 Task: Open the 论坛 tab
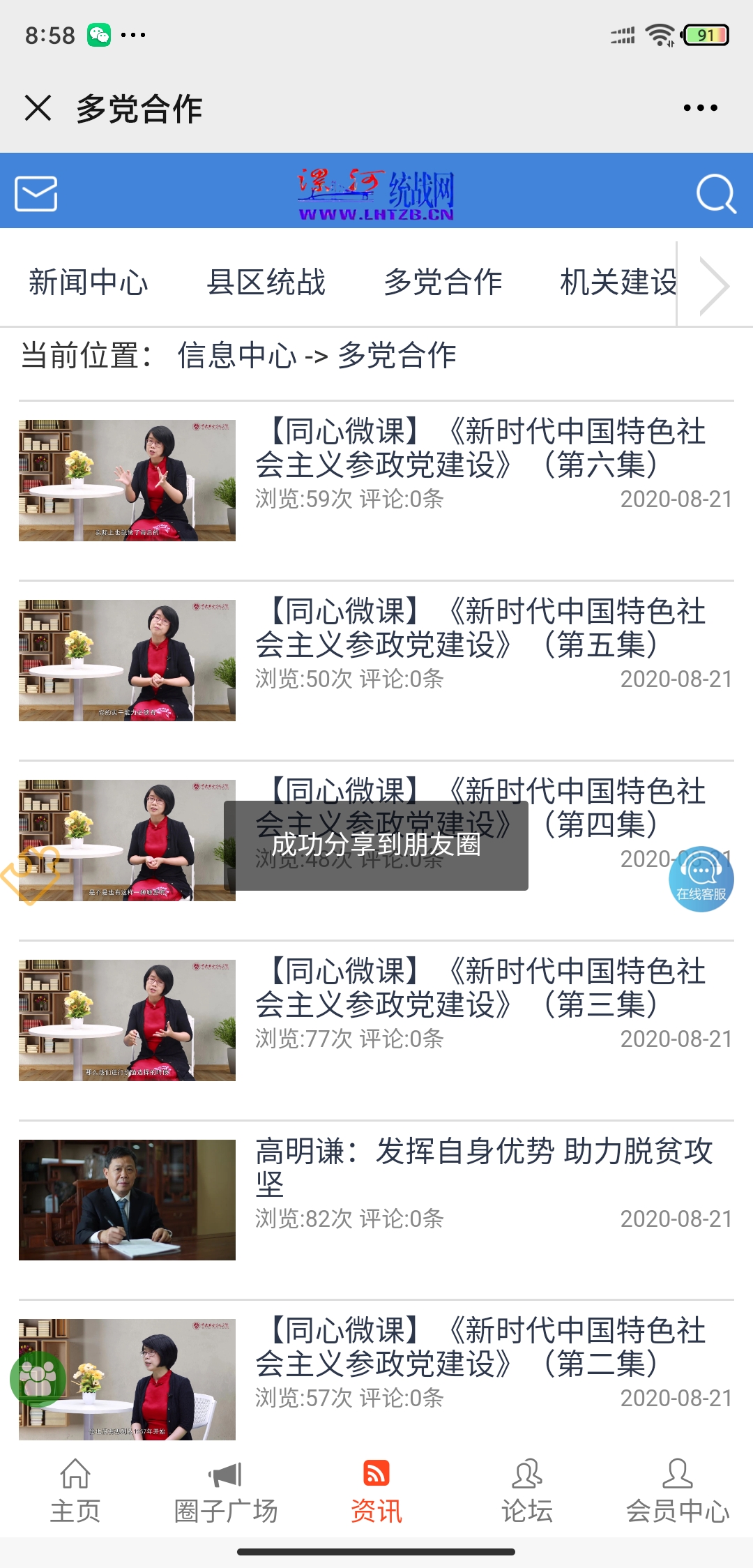click(527, 1491)
